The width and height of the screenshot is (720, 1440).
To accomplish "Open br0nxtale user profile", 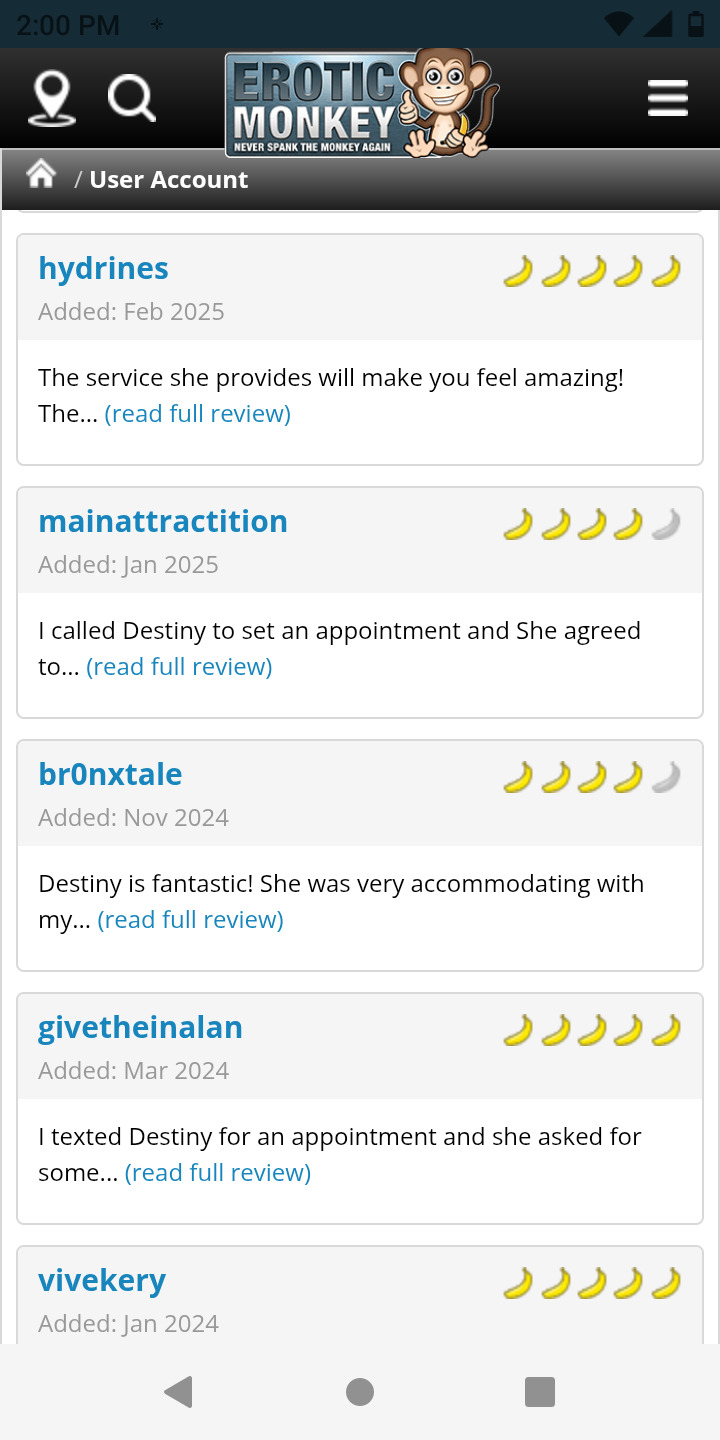I will tap(110, 774).
